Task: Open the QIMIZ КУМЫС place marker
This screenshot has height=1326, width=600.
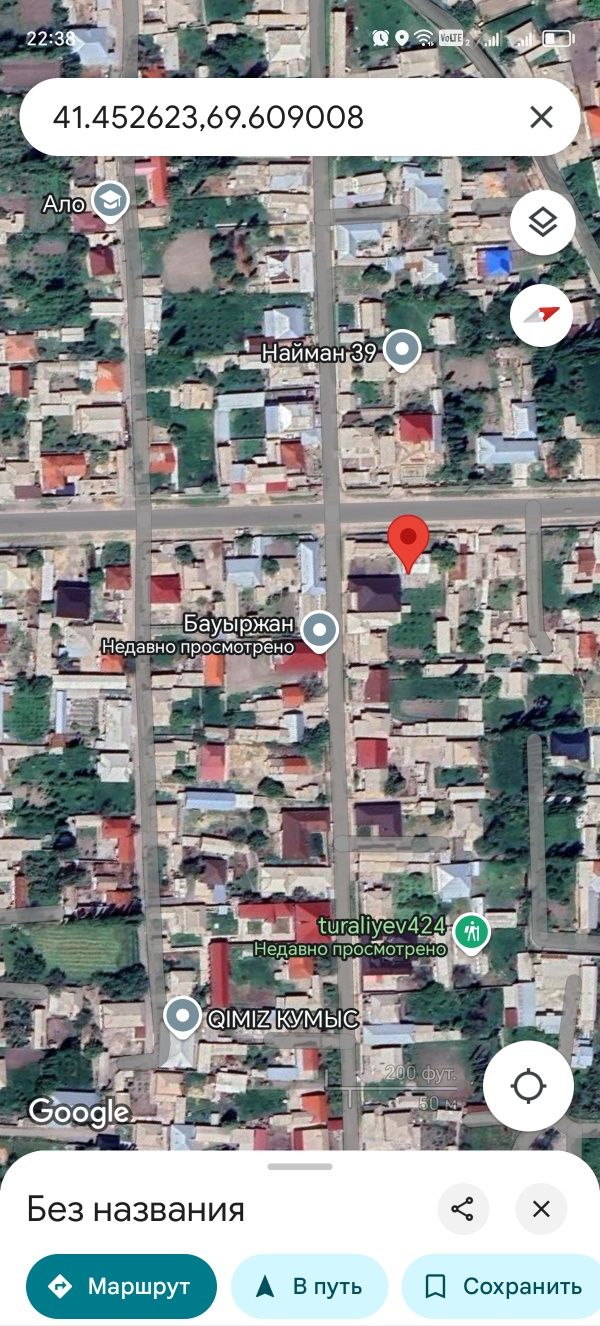Action: 183,1017
